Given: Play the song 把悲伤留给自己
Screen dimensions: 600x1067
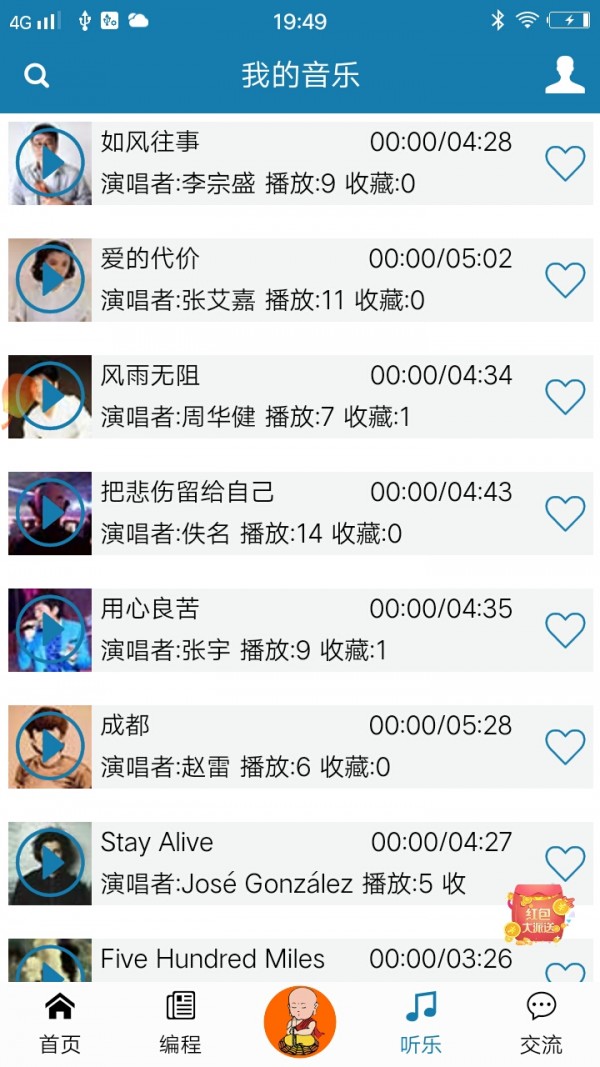Looking at the screenshot, I should 50,513.
